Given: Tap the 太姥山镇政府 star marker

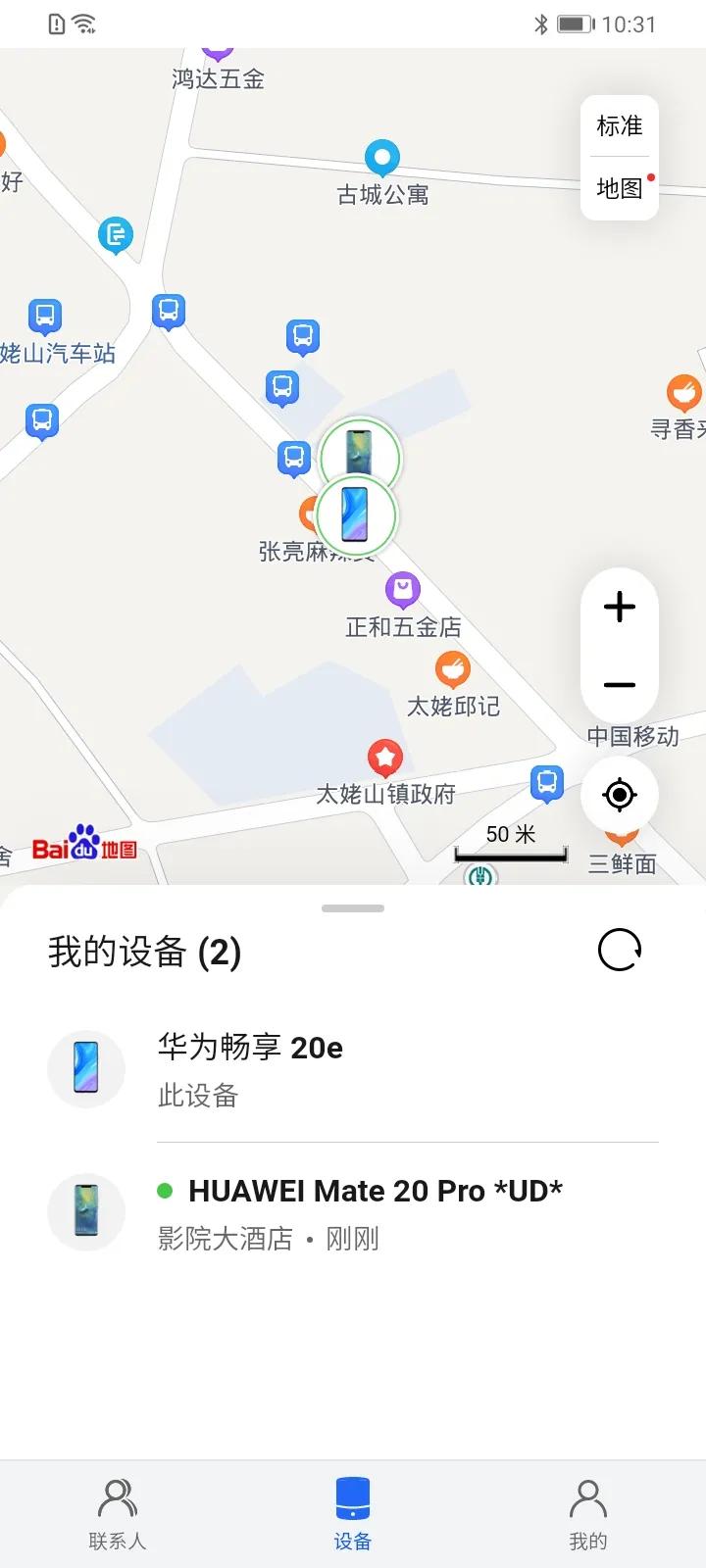Looking at the screenshot, I should click(x=384, y=757).
